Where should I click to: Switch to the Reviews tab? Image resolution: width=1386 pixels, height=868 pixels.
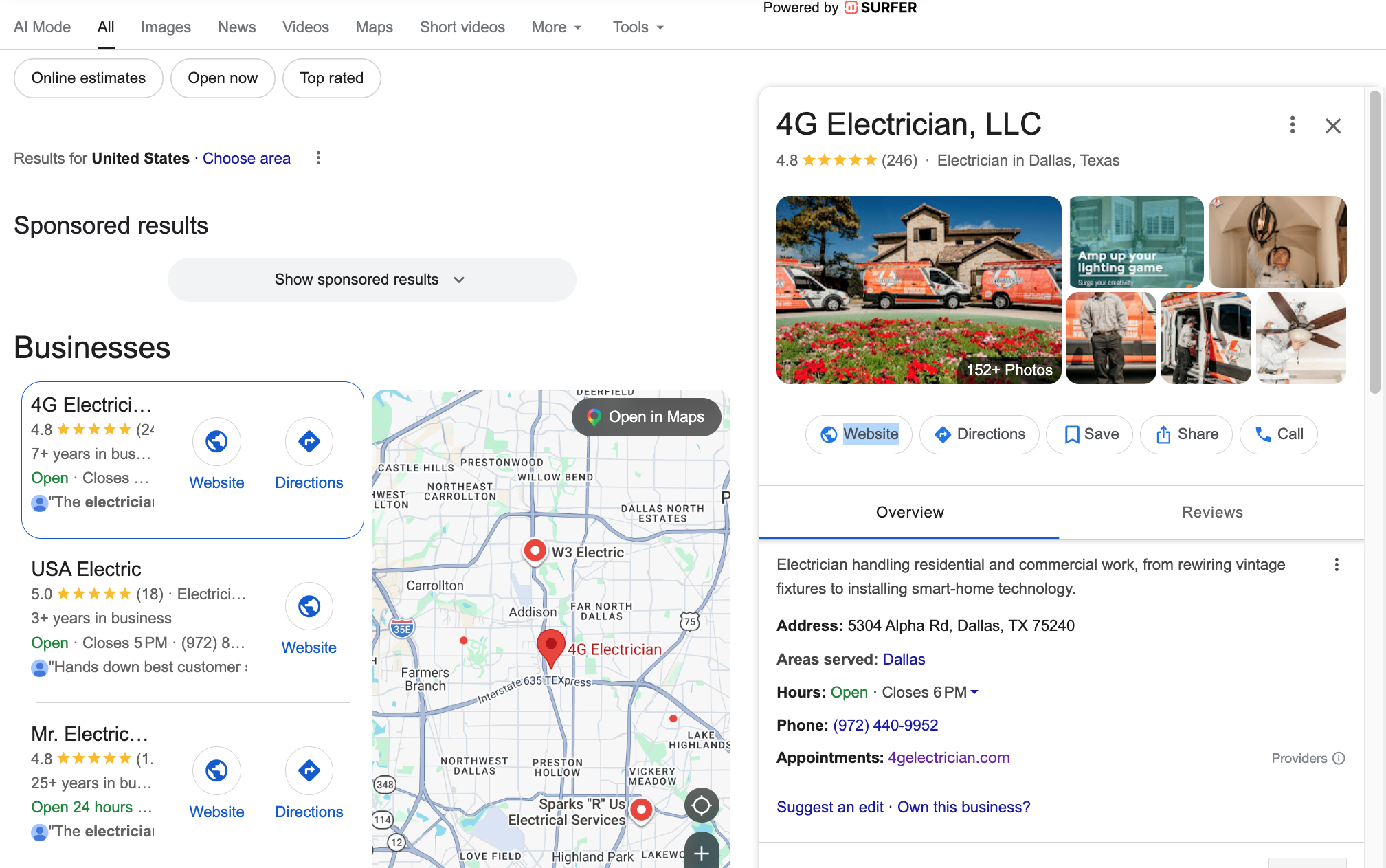pos(1211,512)
